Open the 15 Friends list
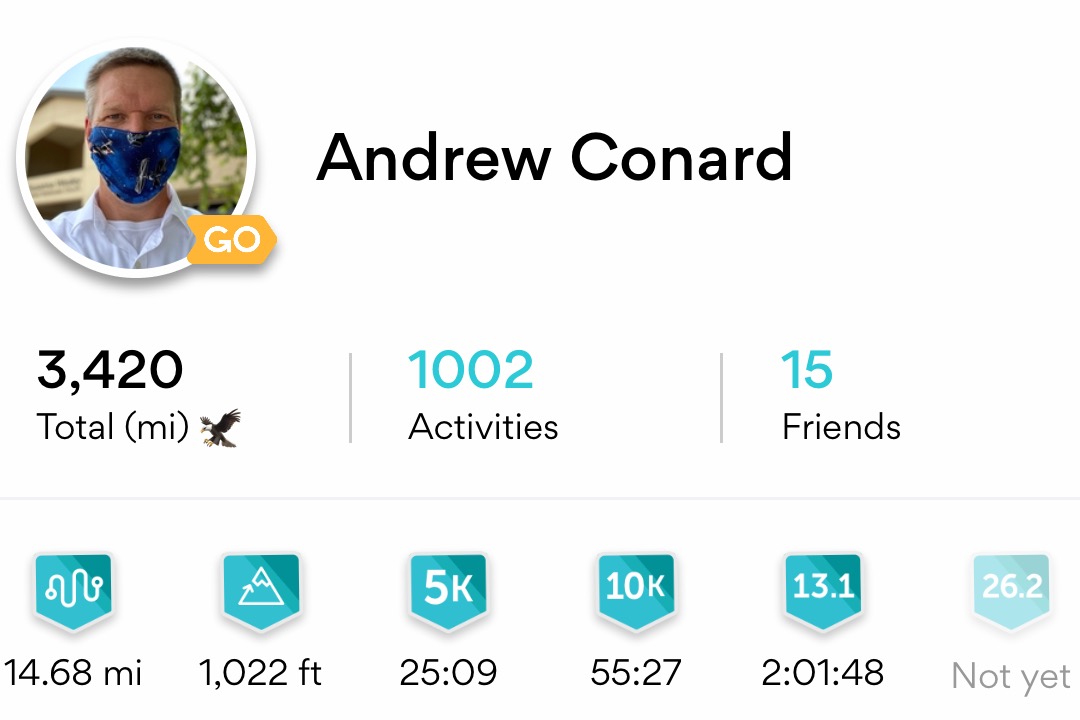Image resolution: width=1080 pixels, height=720 pixels. (x=840, y=396)
